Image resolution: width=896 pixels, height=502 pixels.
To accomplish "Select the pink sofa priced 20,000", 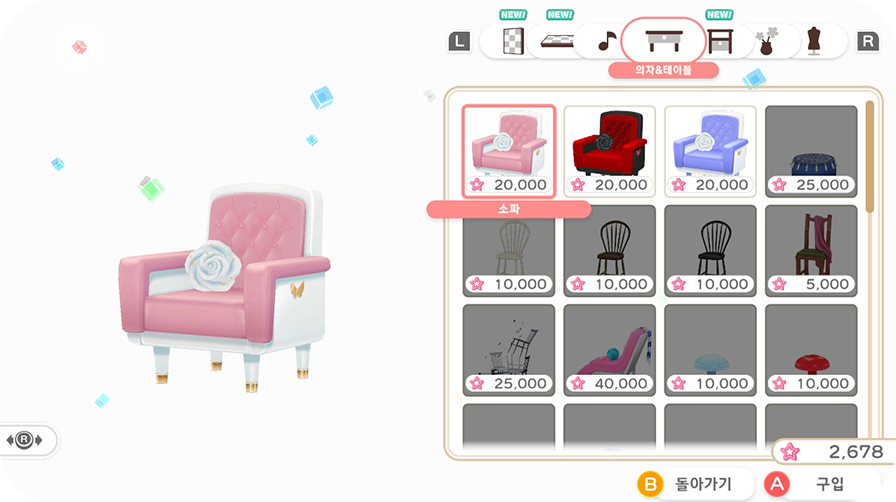I will tap(508, 150).
